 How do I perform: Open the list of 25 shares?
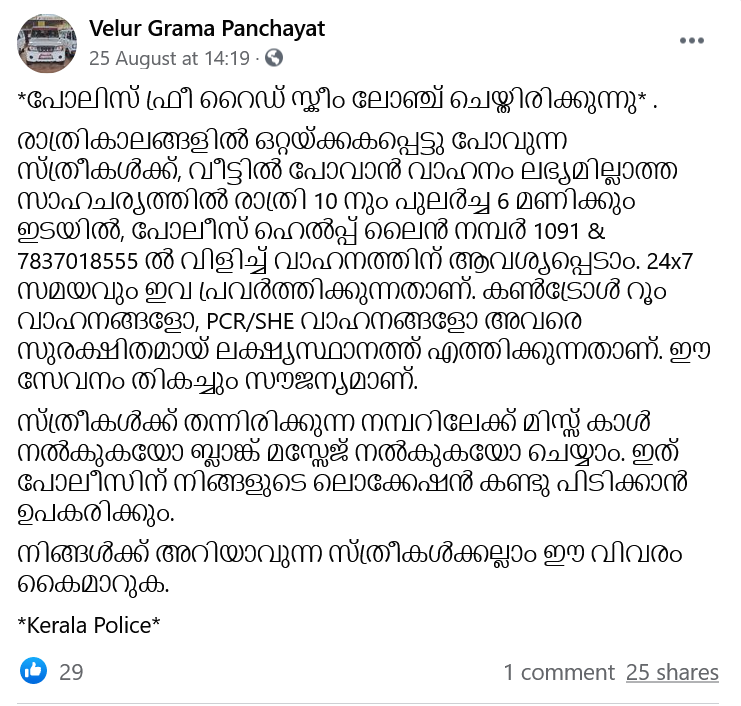click(x=672, y=672)
